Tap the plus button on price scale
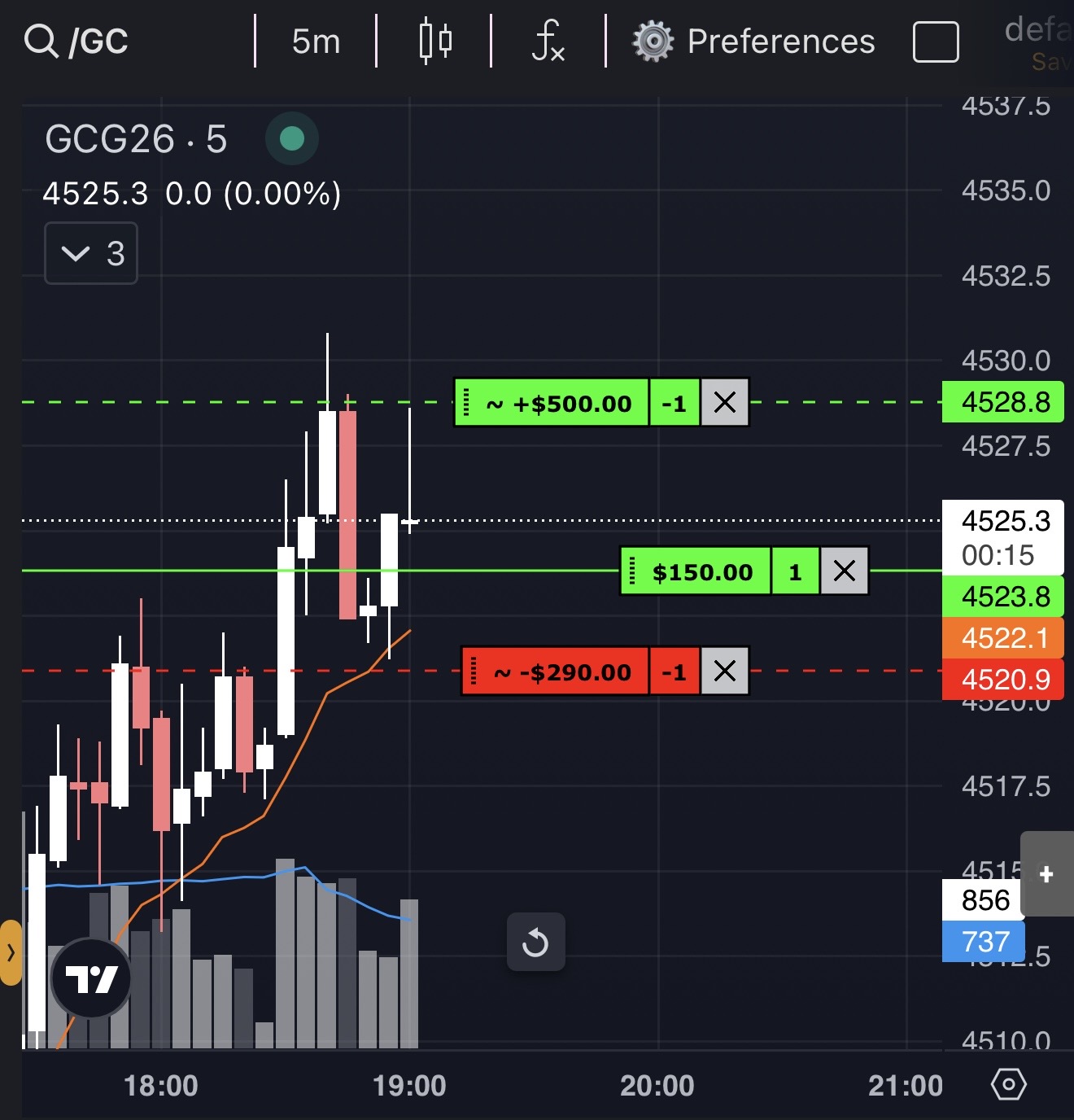Viewport: 1074px width, 1120px height. pos(1046,875)
